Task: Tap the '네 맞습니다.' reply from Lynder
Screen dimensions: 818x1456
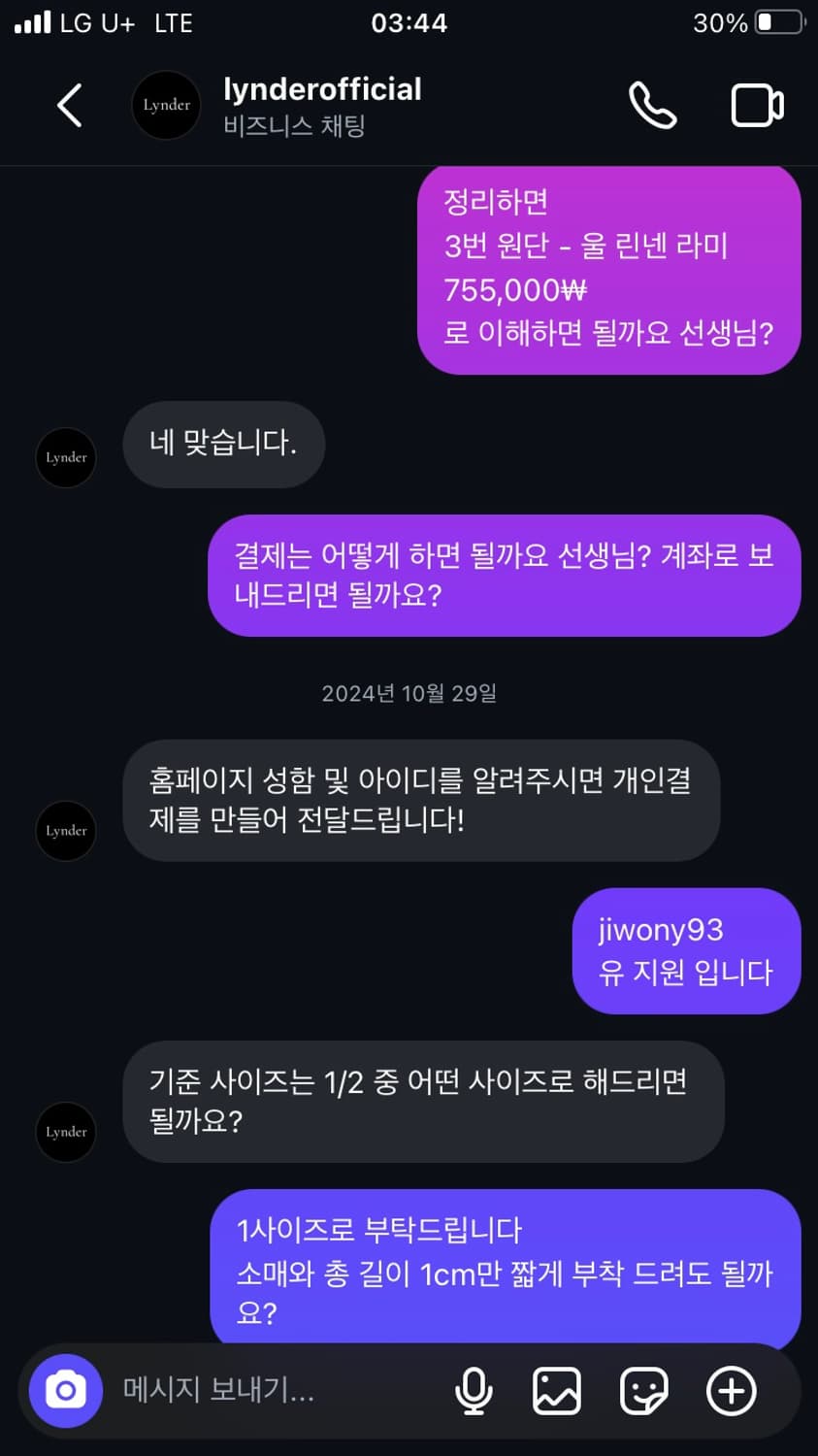Action: (223, 445)
